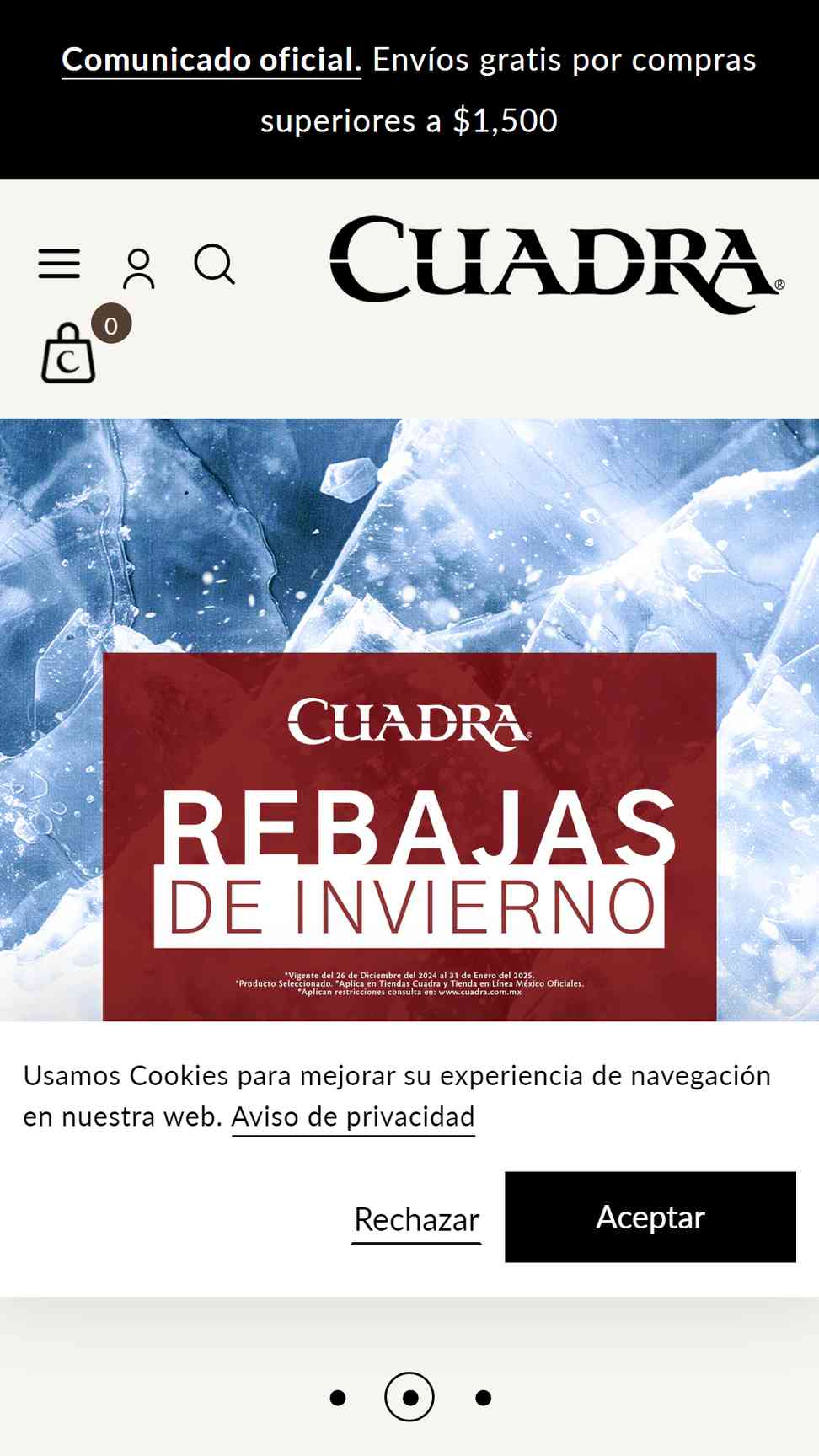Open the user account icon
This screenshot has height=1456, width=819.
[x=139, y=269]
